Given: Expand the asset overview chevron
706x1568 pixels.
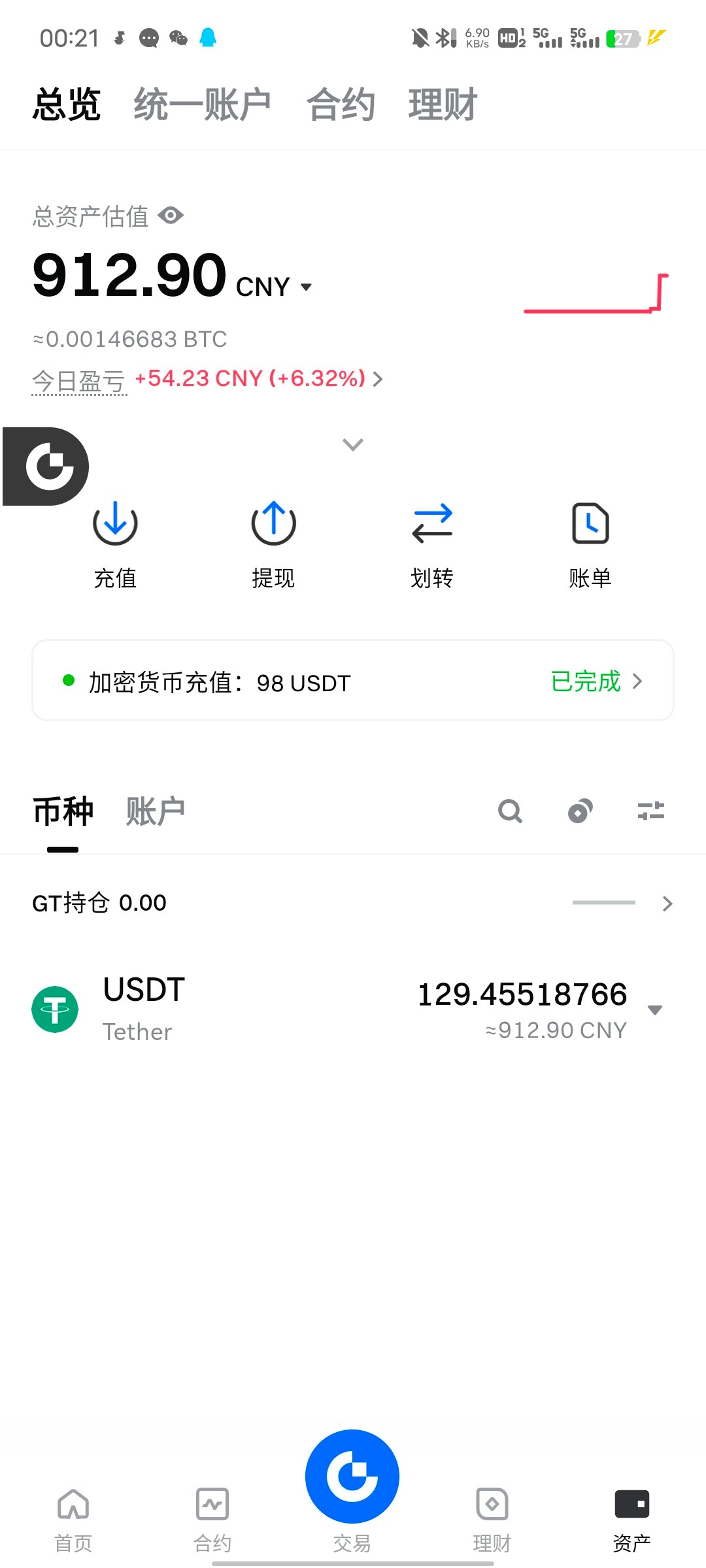Looking at the screenshot, I should (x=353, y=445).
